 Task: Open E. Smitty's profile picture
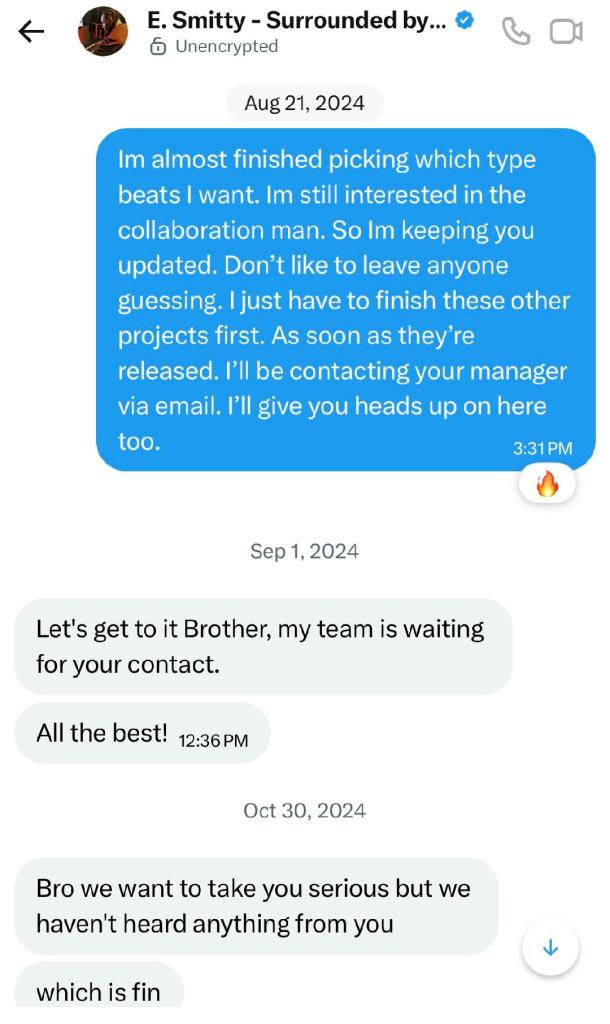103,32
